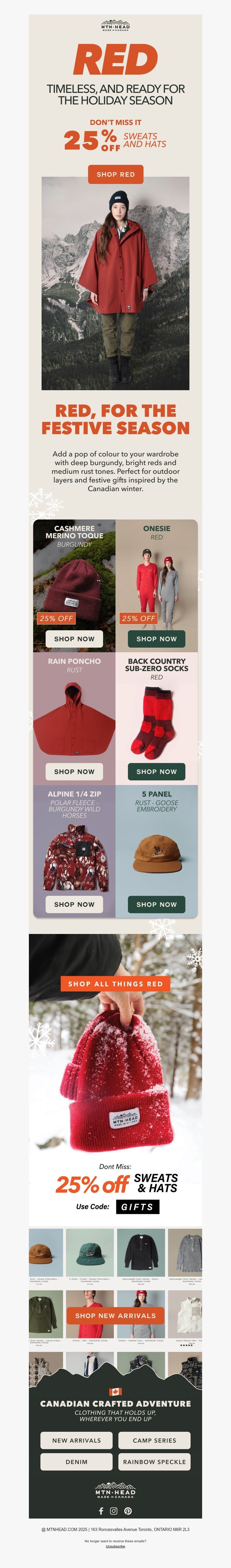Tap the Shop New Arrivals button

(x=115, y=1315)
